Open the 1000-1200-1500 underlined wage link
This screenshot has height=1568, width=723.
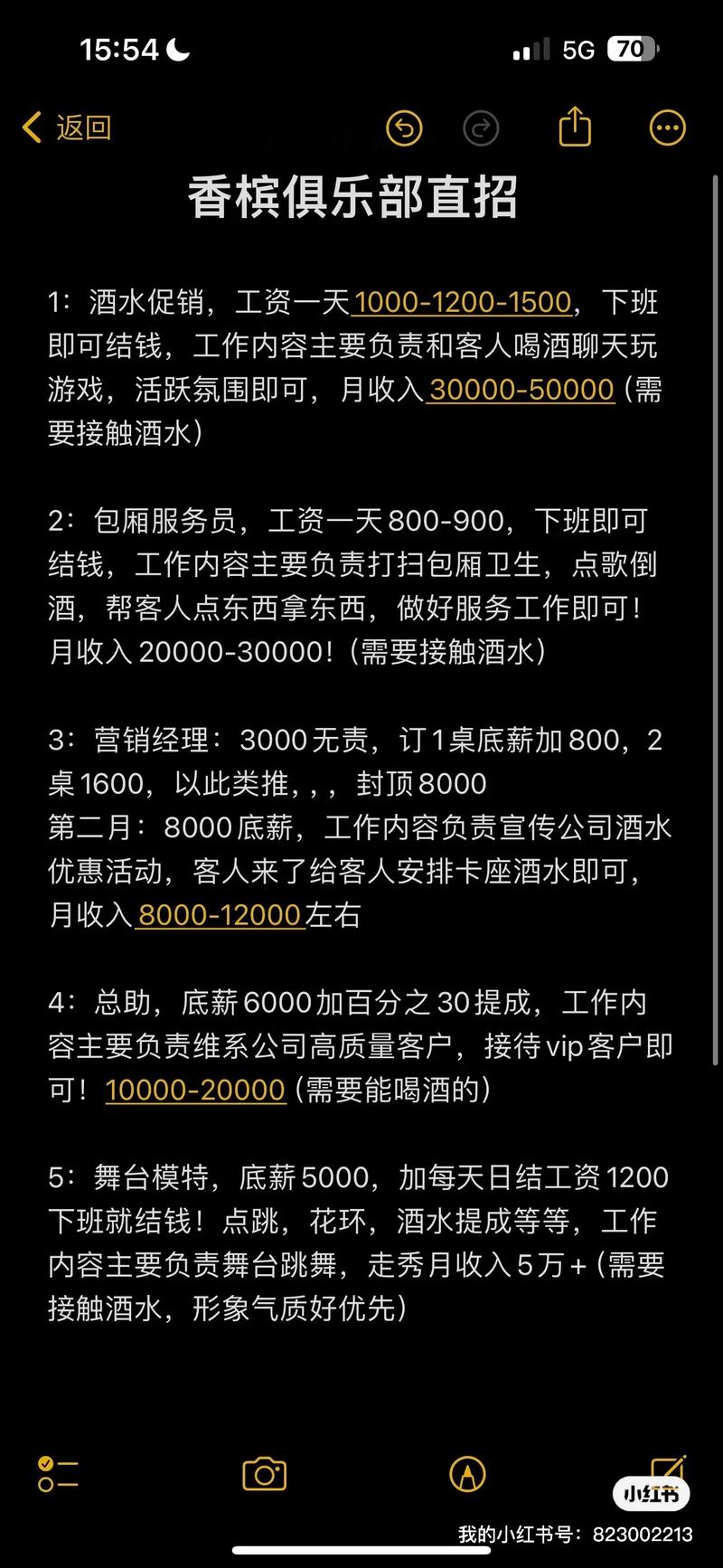(463, 302)
